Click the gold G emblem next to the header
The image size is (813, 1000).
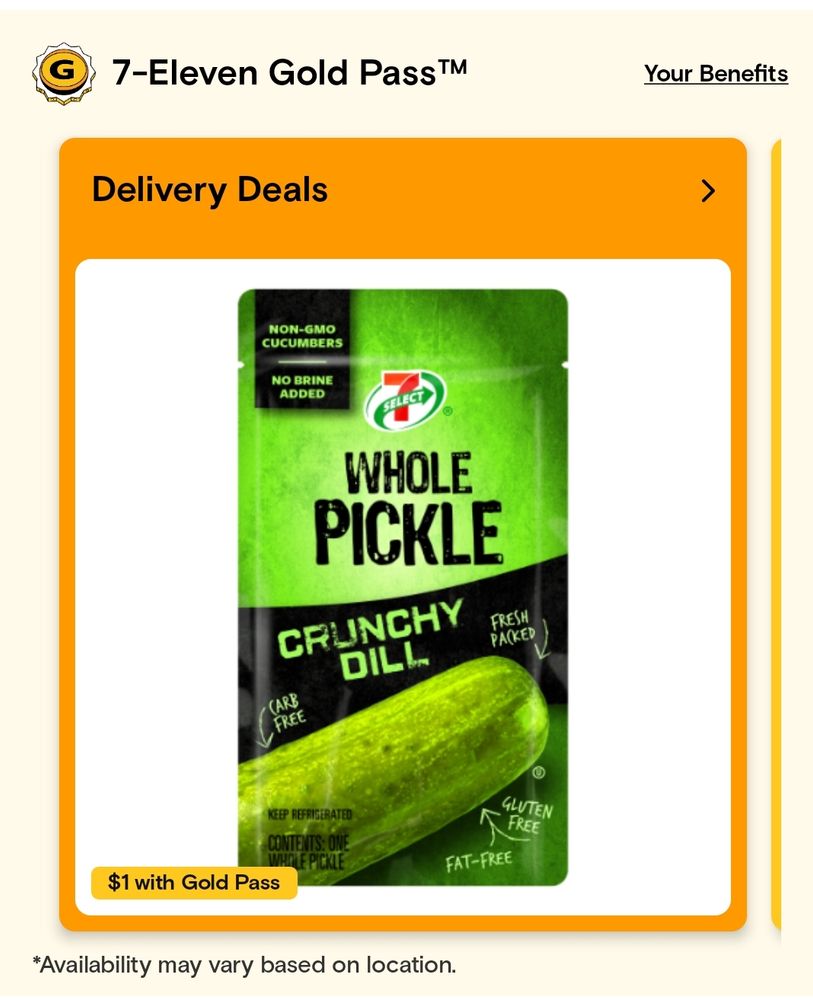click(62, 72)
